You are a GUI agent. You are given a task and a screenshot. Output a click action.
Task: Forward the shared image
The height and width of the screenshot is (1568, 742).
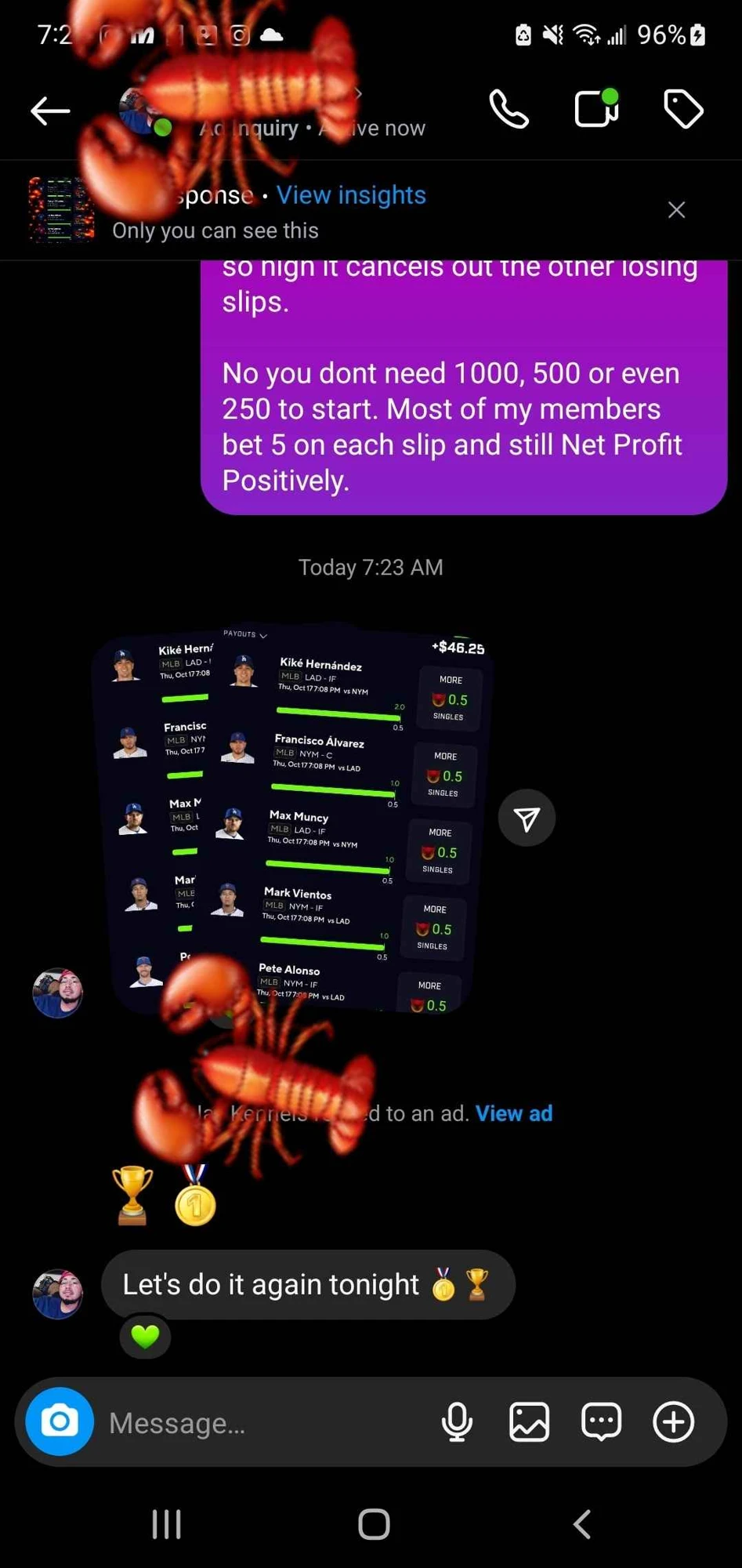click(527, 818)
